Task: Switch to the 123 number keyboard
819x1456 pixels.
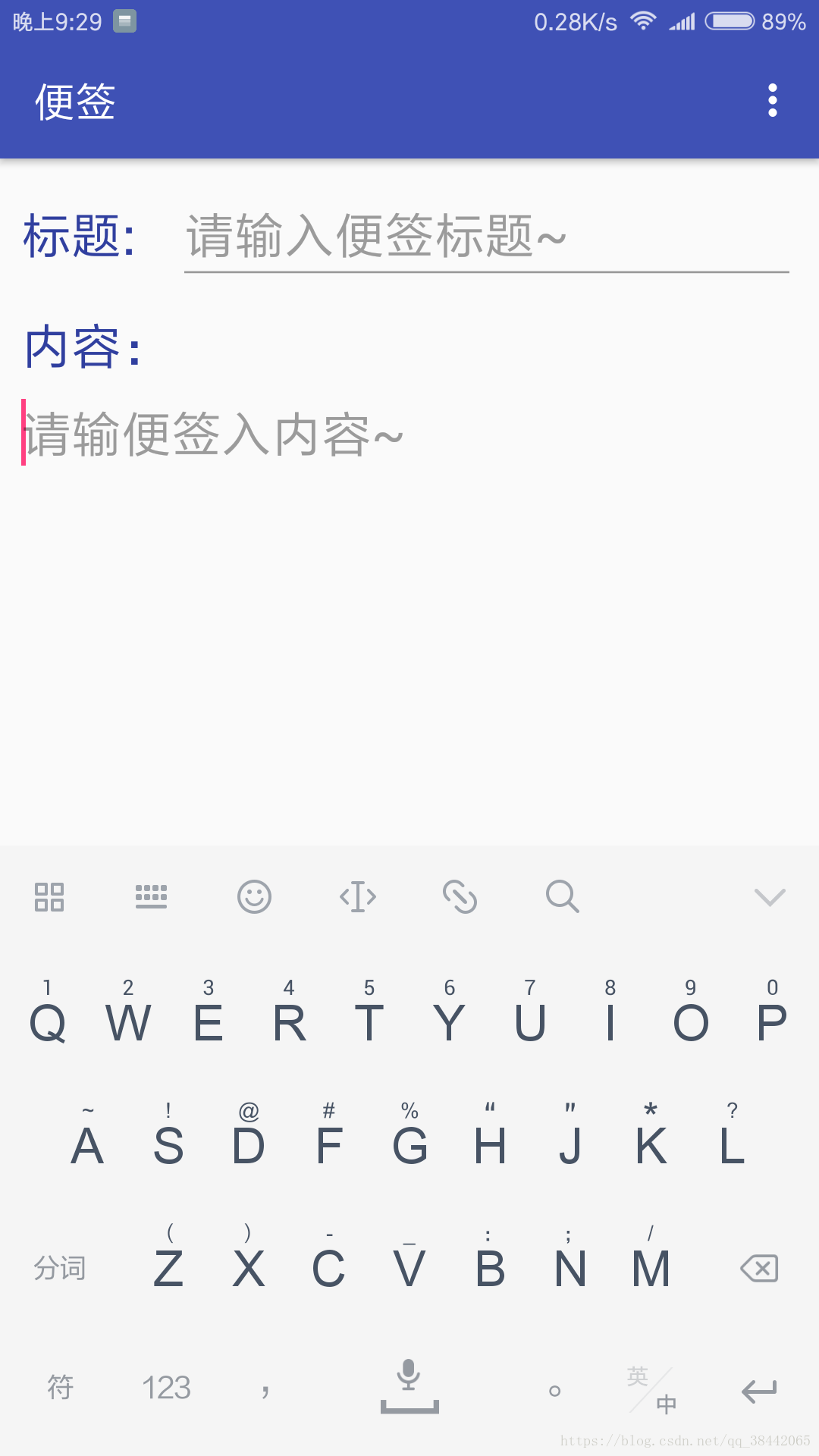Action: click(166, 1389)
